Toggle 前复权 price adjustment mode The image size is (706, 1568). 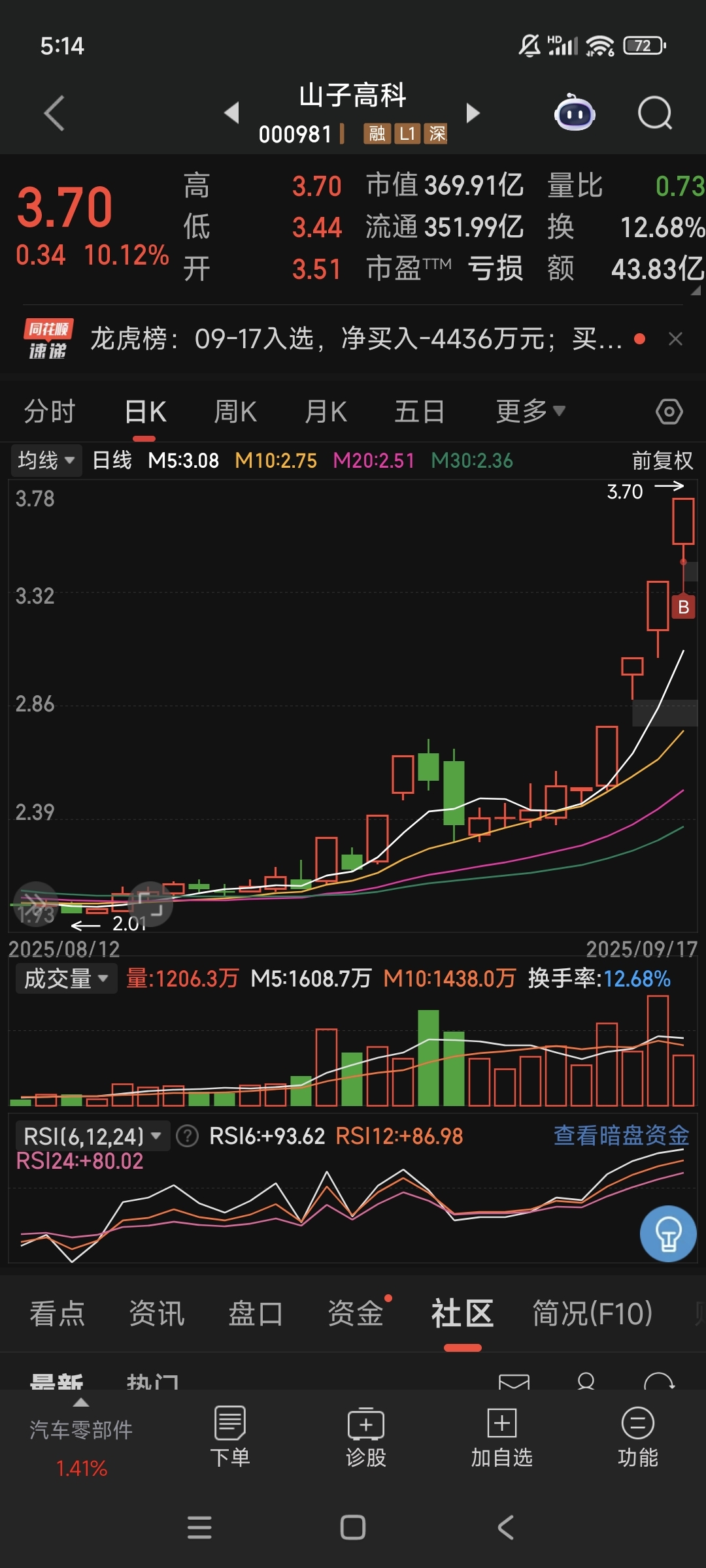point(660,460)
